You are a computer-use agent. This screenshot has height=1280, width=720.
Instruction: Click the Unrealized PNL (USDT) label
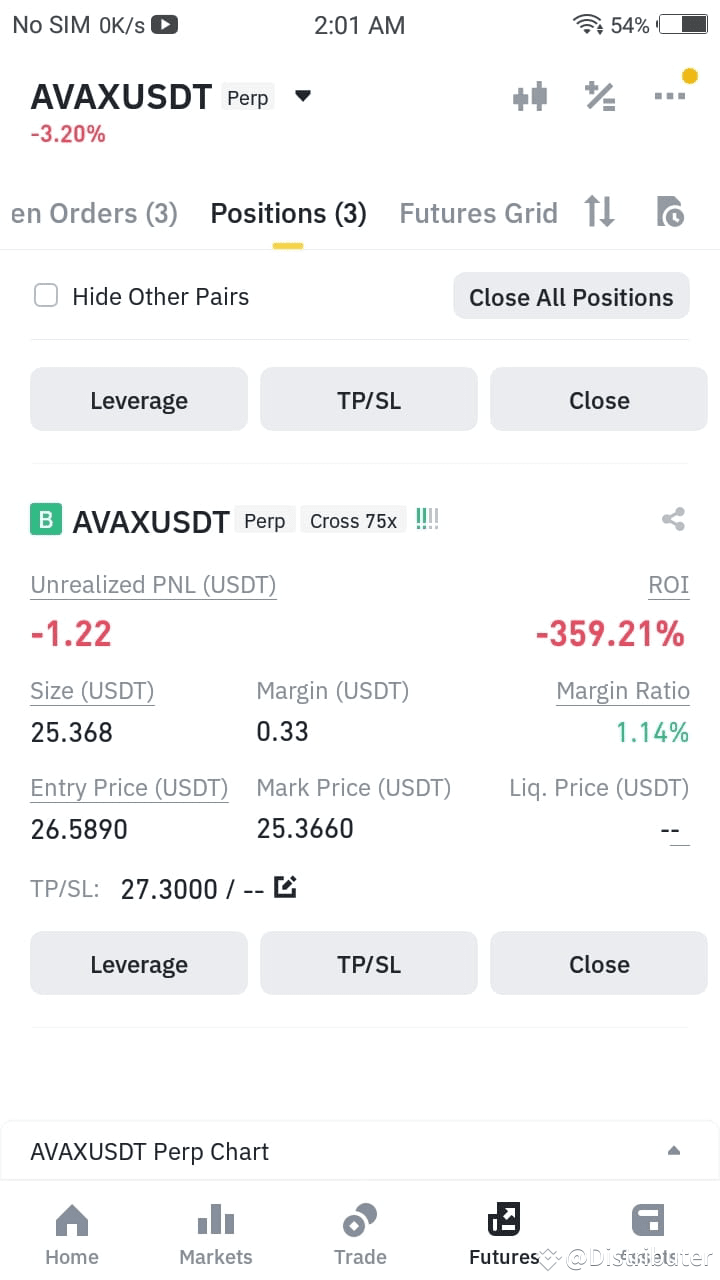pos(153,585)
